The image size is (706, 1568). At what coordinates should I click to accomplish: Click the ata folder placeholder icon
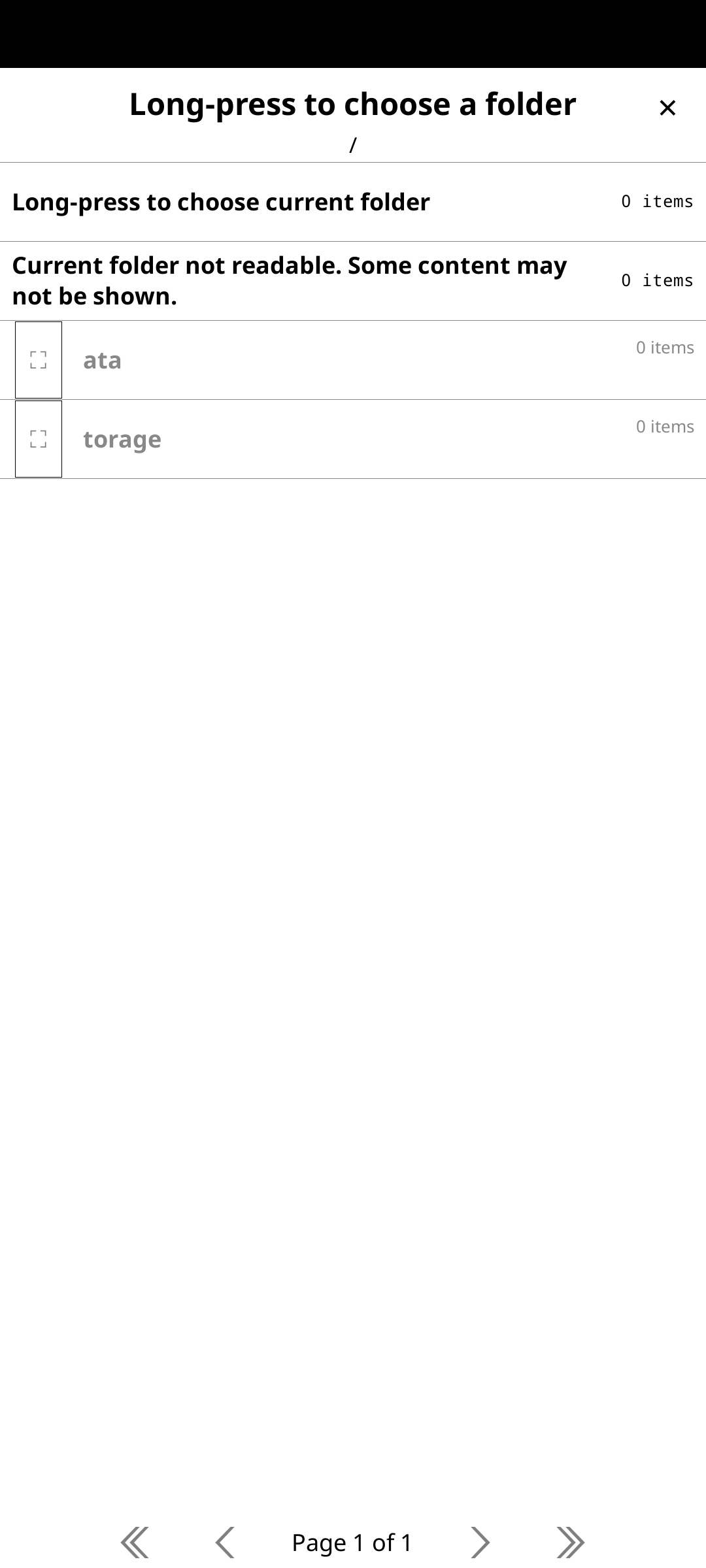tap(38, 360)
